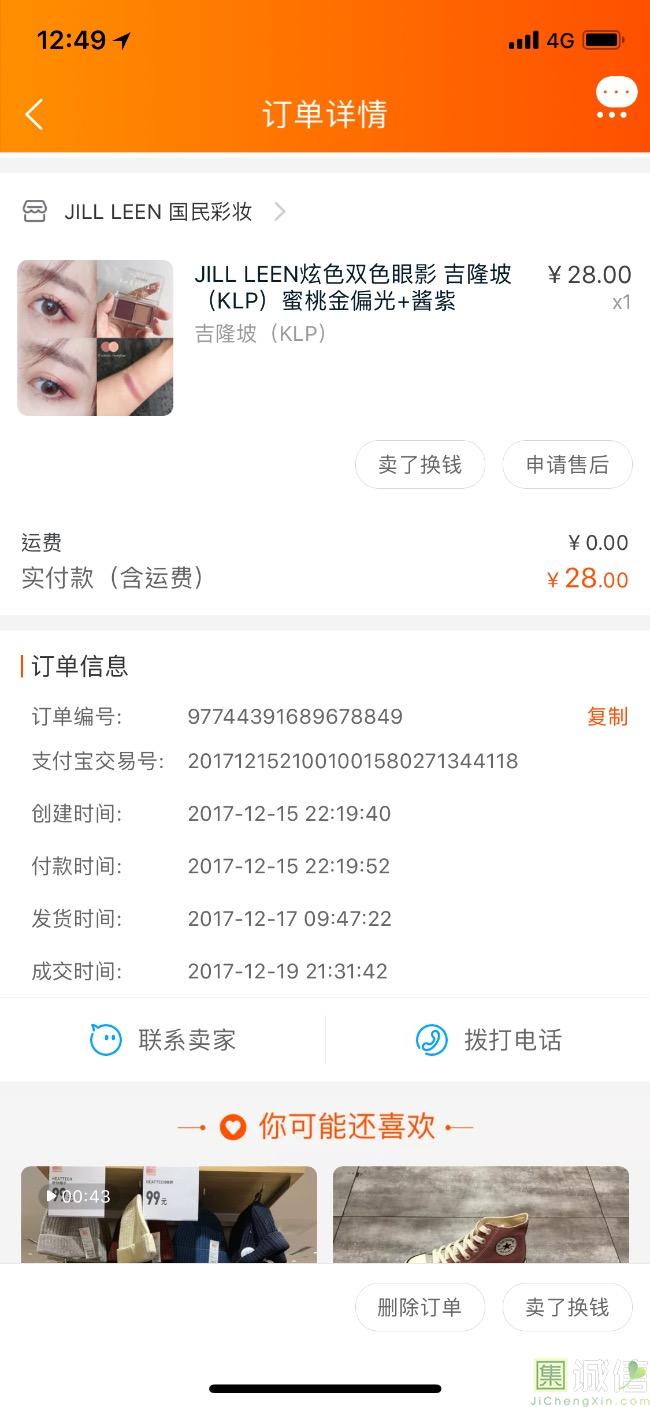Call the seller using 拨打电话
This screenshot has height=1407, width=650.
488,1040
